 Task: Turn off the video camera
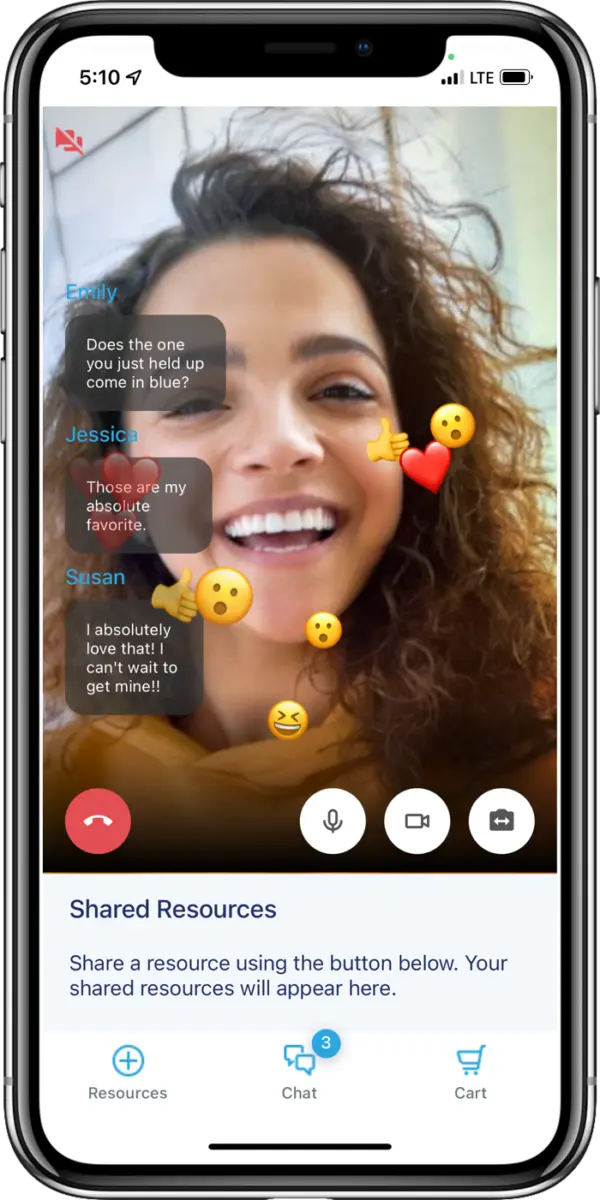[x=417, y=821]
